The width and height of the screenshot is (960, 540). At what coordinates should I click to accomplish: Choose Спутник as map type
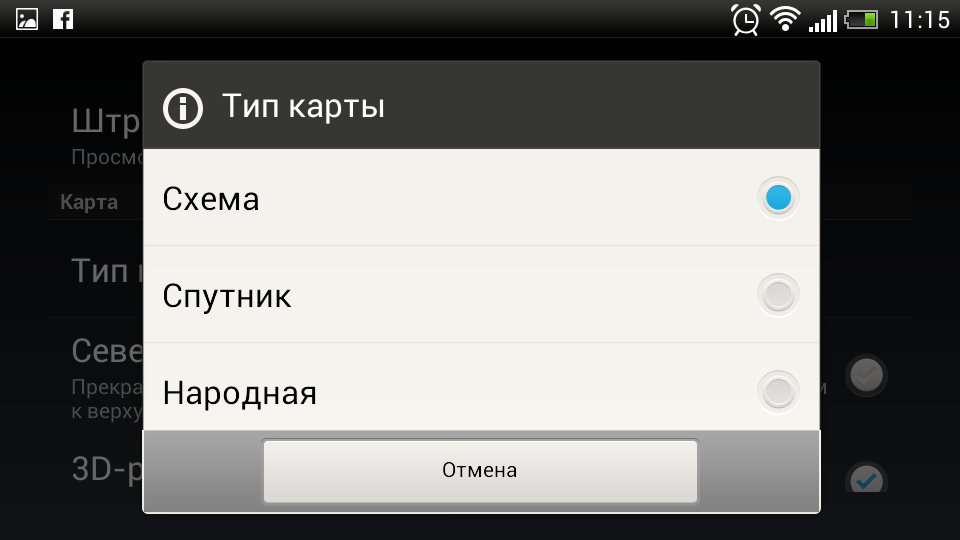480,295
